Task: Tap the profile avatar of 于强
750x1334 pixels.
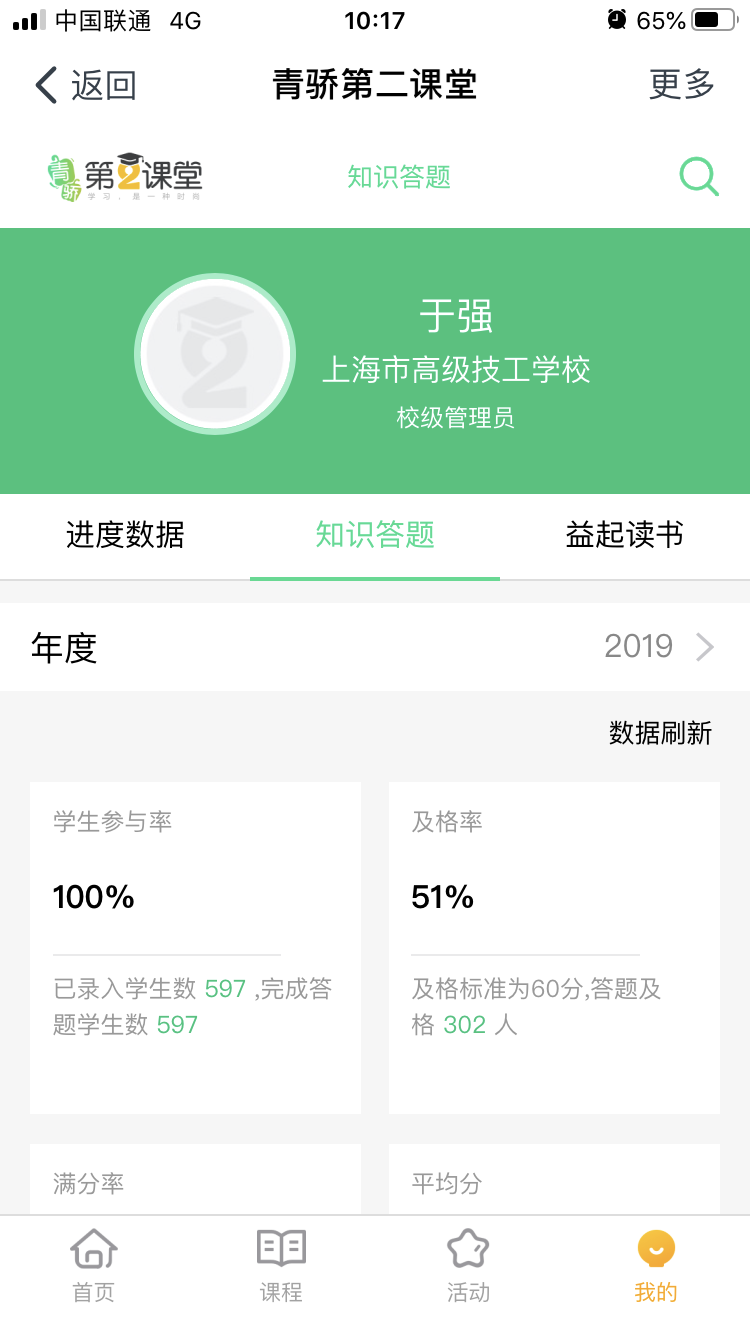Action: (x=215, y=354)
